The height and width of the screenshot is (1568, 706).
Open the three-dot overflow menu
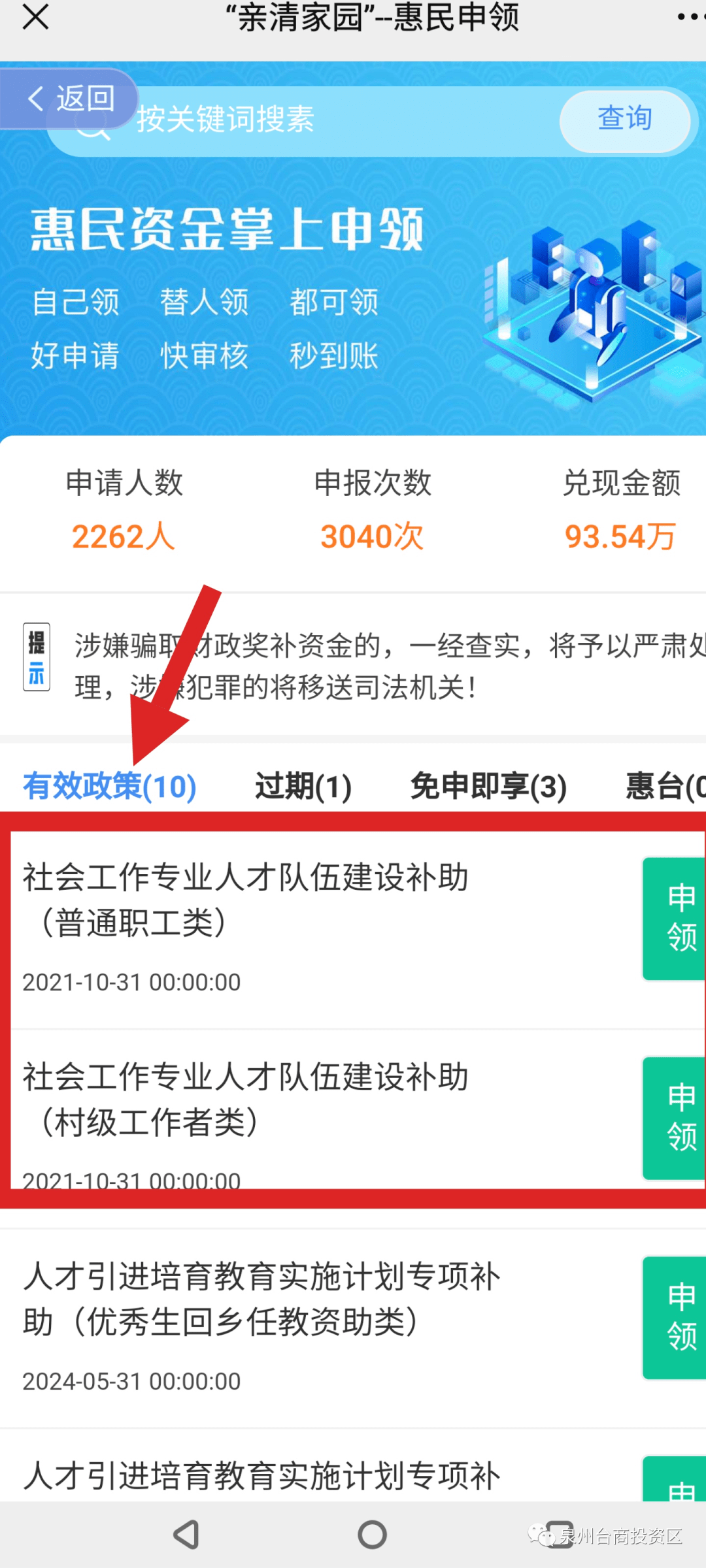[690, 17]
